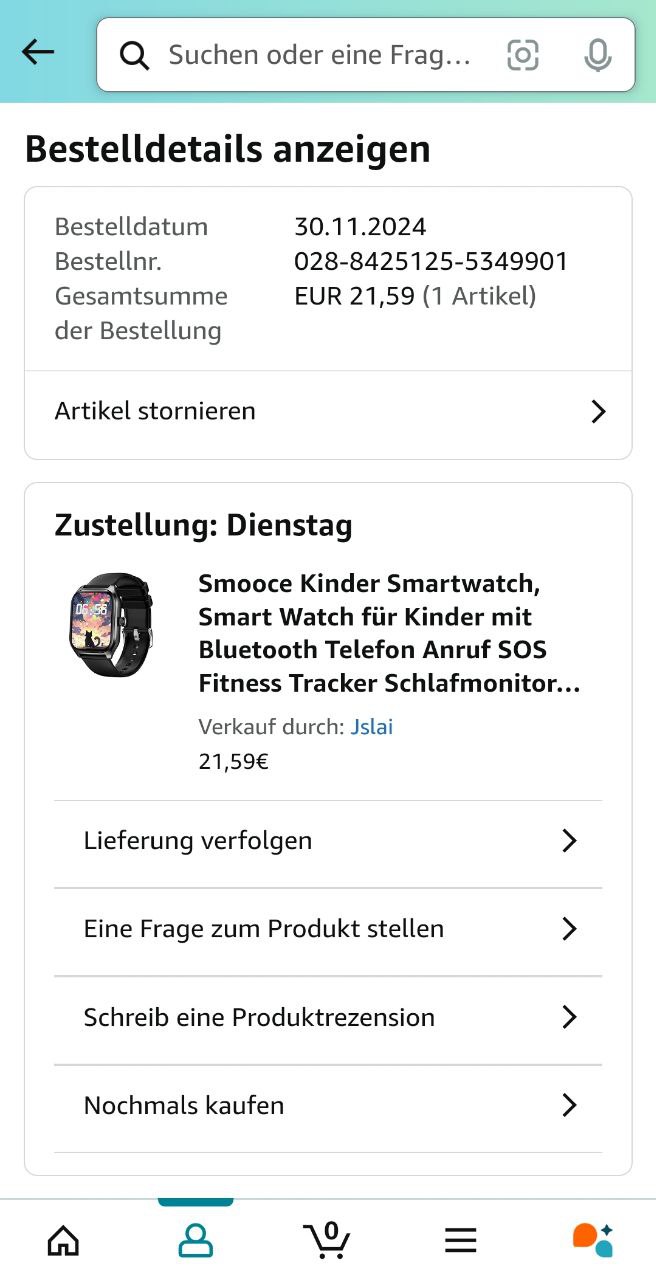Go back with the arrow icon
The image size is (656, 1280).
pos(38,52)
